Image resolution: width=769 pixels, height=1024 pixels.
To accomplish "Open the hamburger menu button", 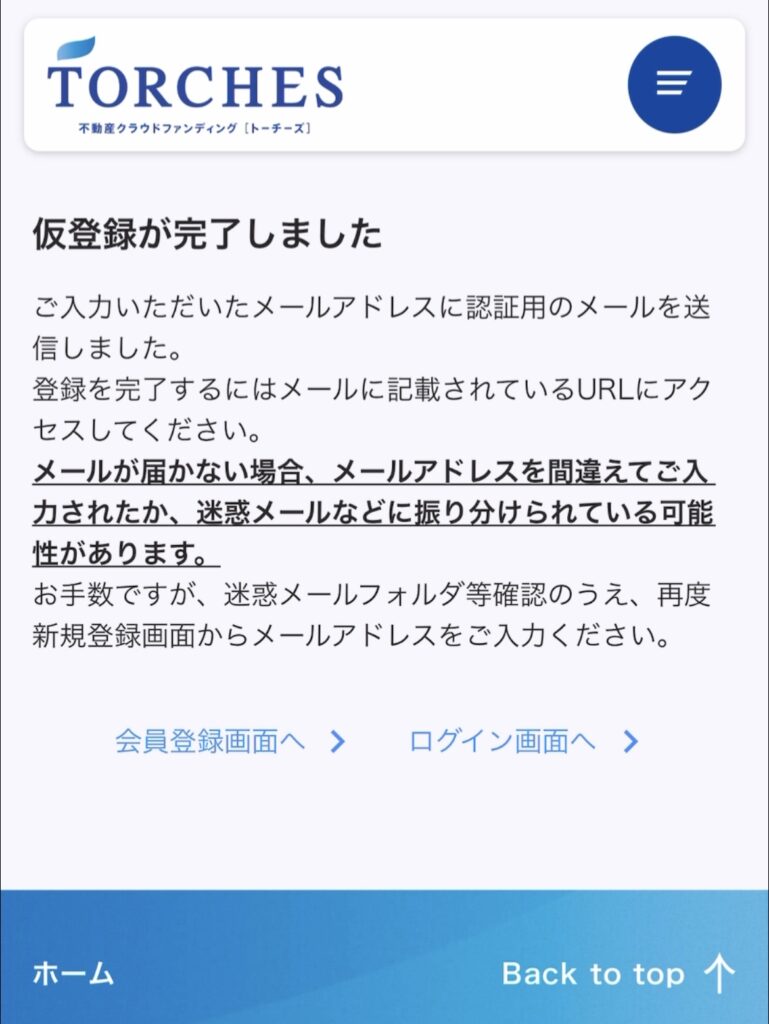I will pyautogui.click(x=674, y=84).
